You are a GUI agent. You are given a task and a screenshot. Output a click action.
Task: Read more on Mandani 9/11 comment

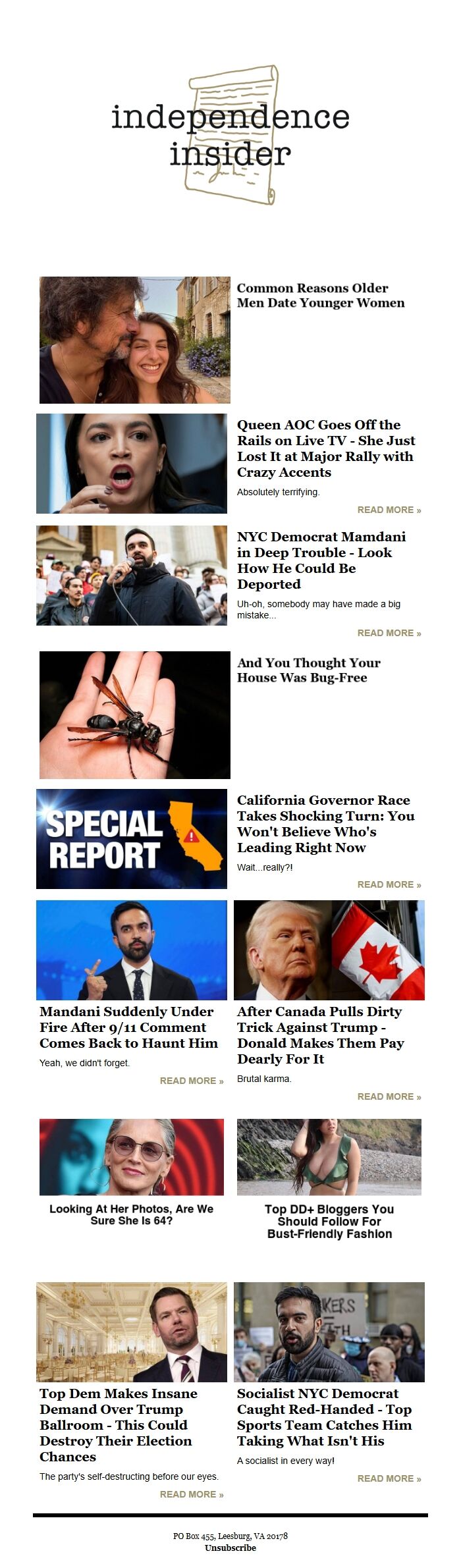pos(191,1081)
